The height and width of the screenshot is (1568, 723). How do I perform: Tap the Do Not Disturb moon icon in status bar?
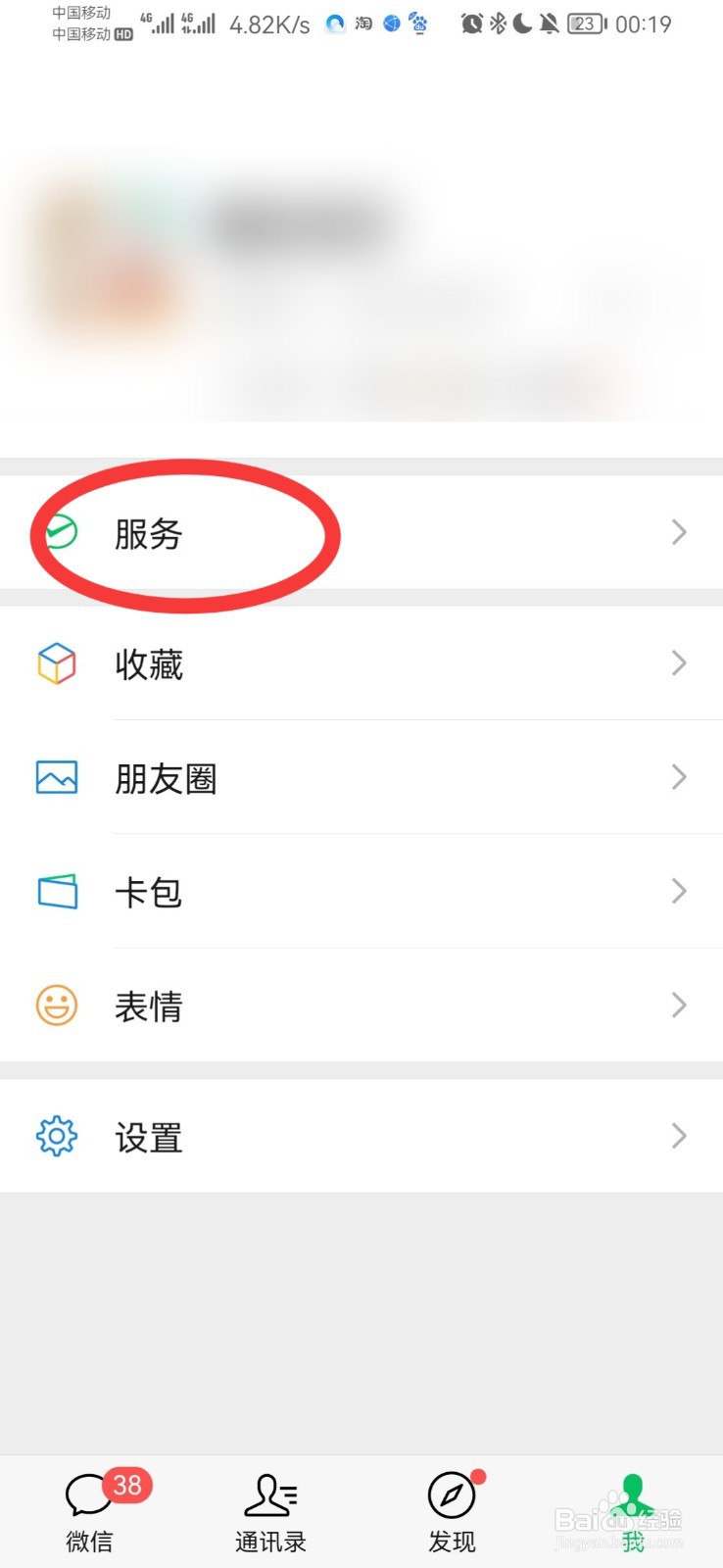522,23
